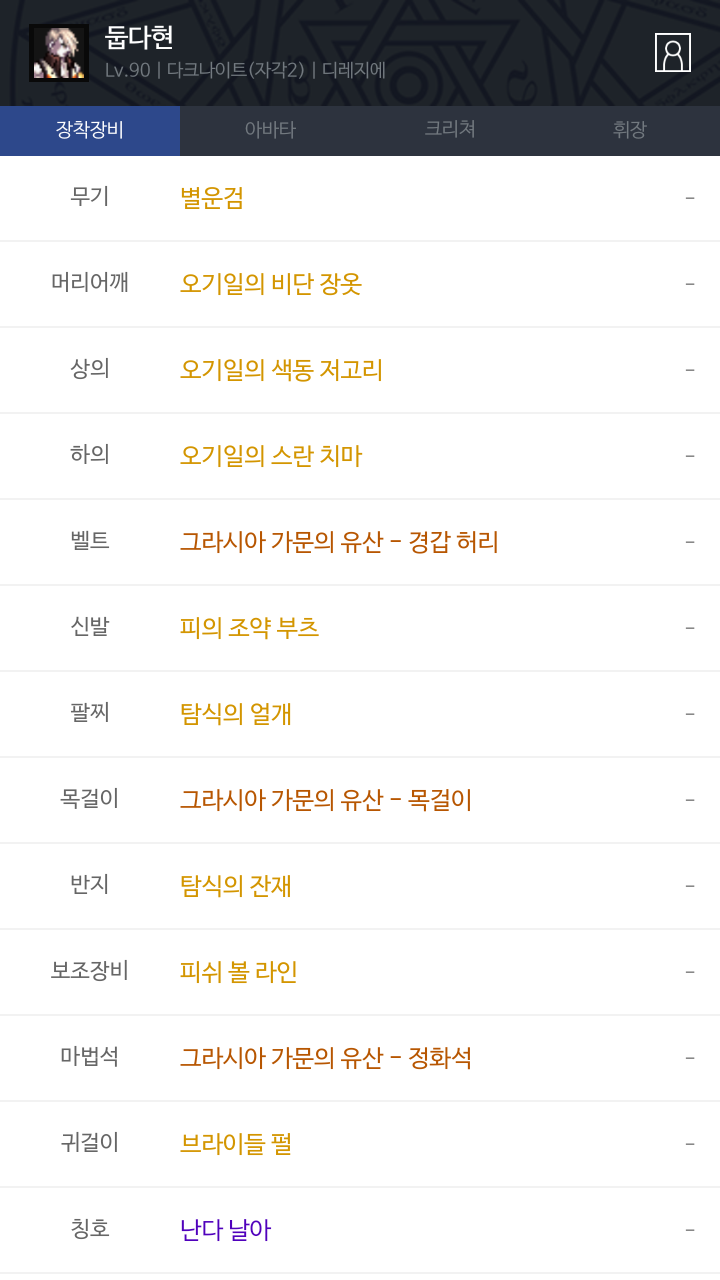Open the title 난다 날아

tap(225, 1230)
